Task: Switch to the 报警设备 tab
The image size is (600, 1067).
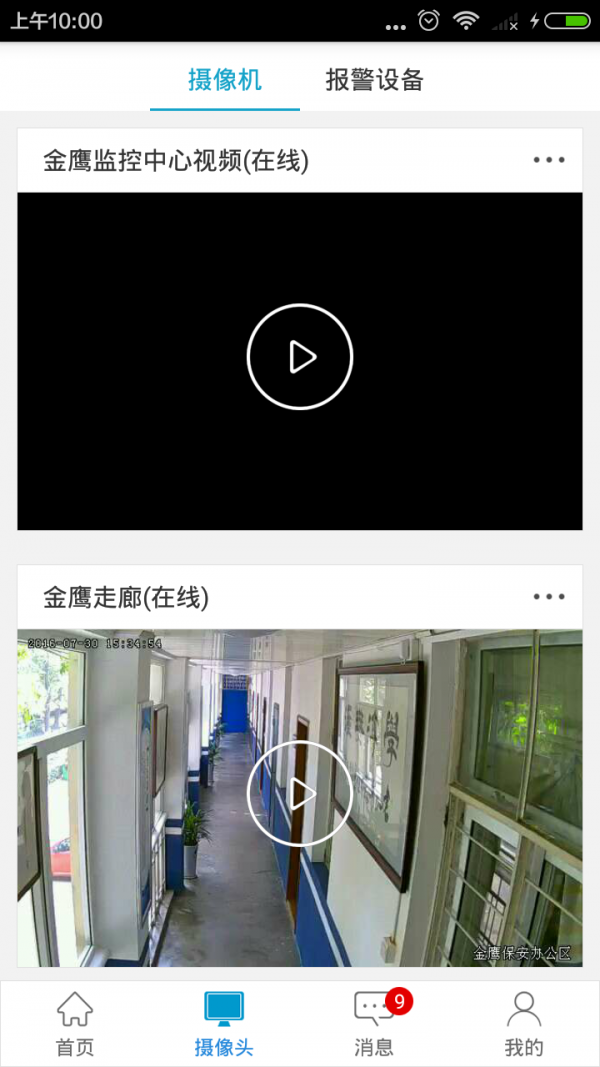Action: click(374, 80)
